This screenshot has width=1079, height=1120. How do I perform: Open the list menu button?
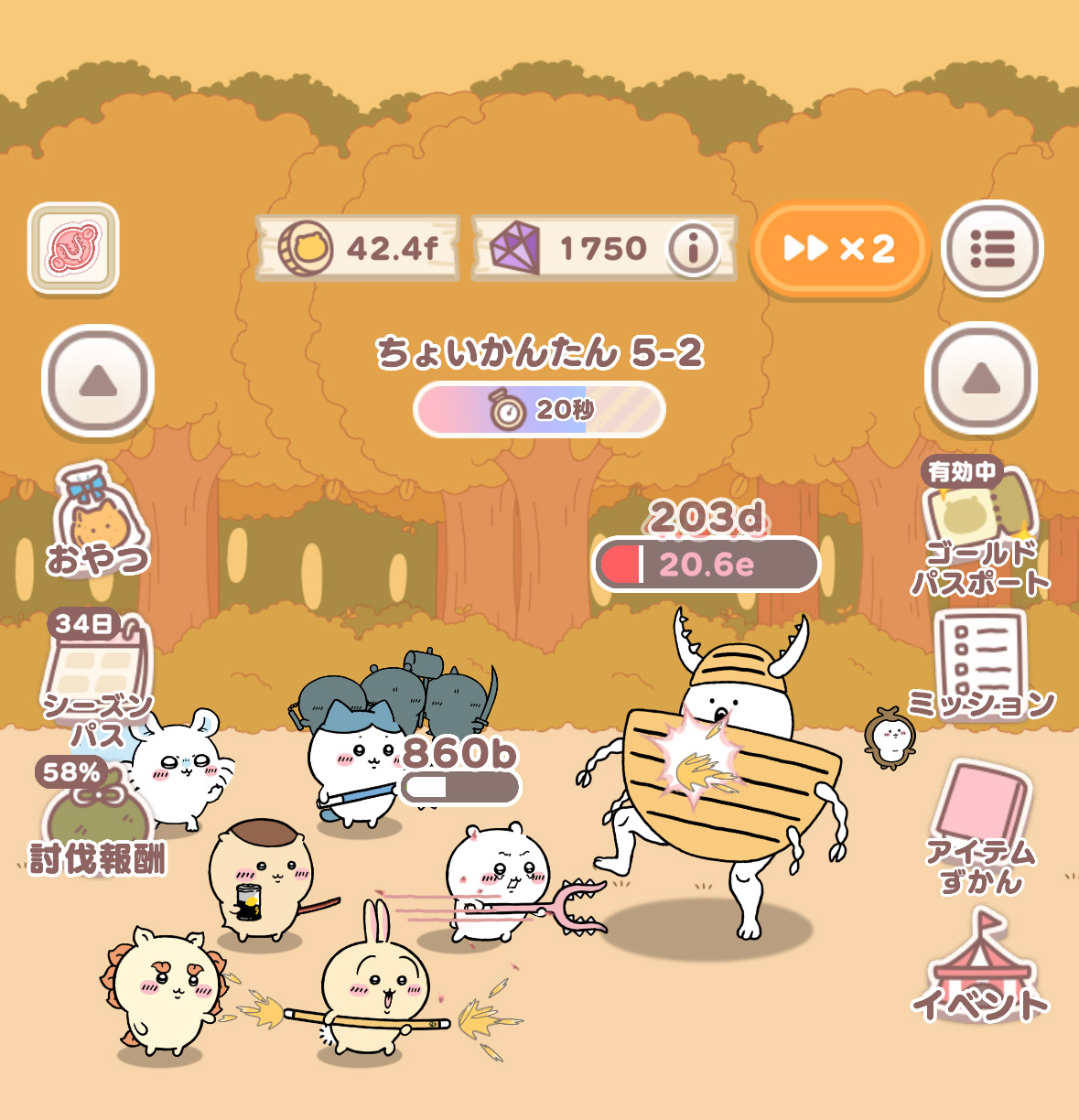pos(992,248)
